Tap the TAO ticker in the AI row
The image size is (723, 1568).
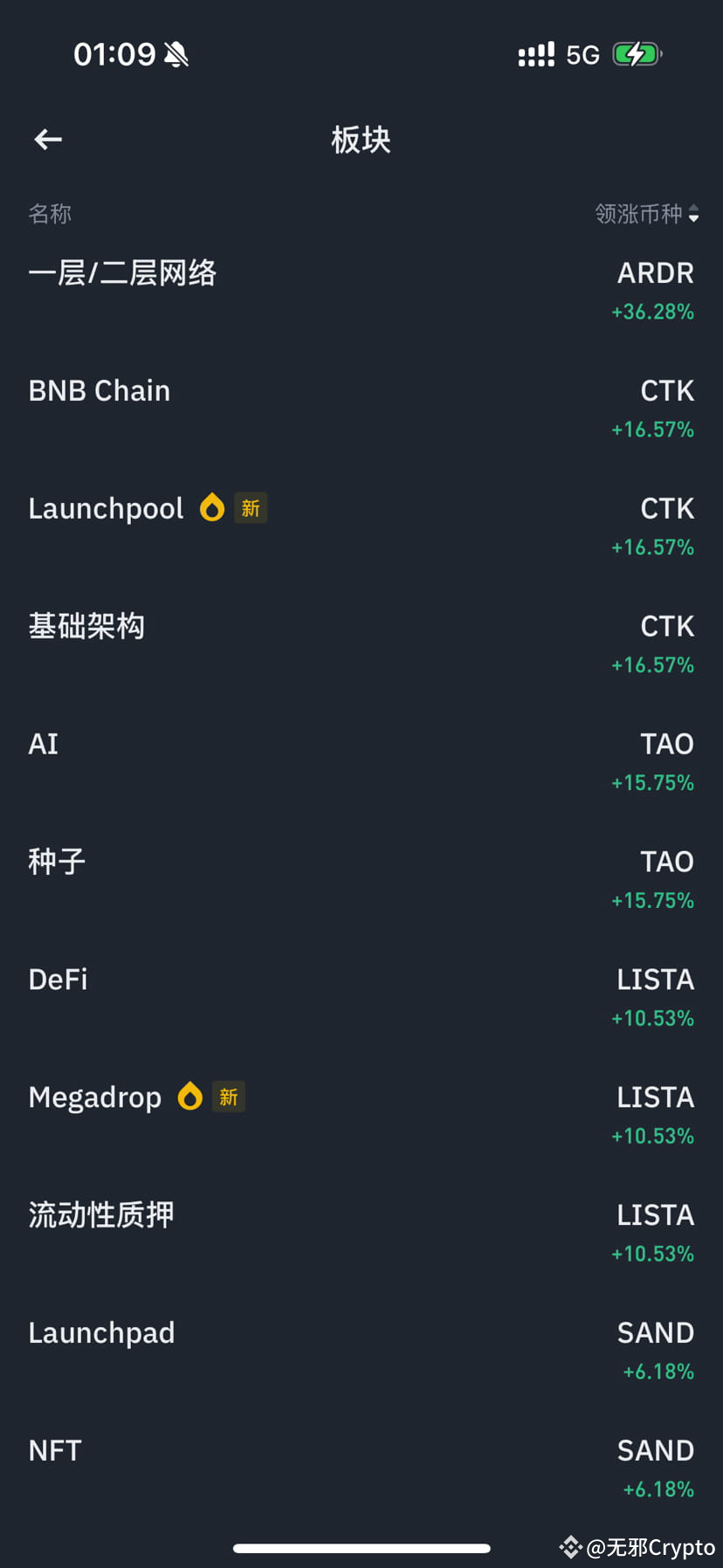(666, 744)
